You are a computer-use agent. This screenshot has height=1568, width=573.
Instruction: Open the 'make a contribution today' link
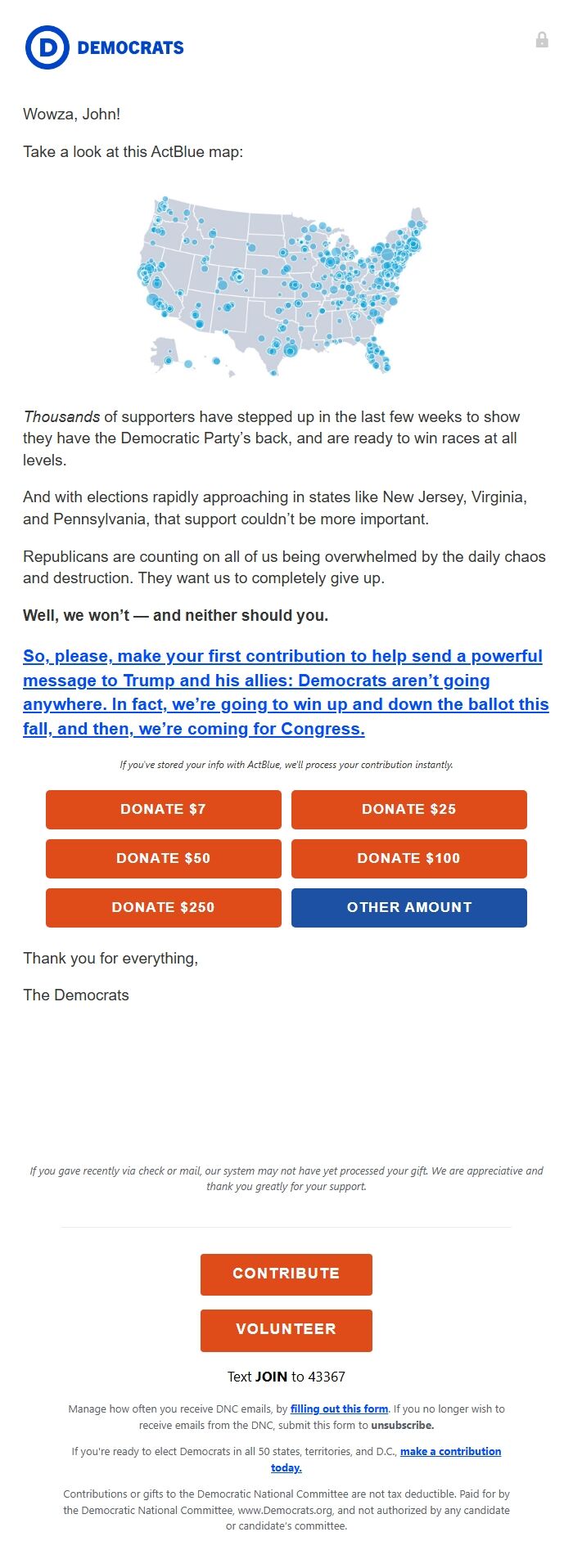click(x=450, y=1451)
